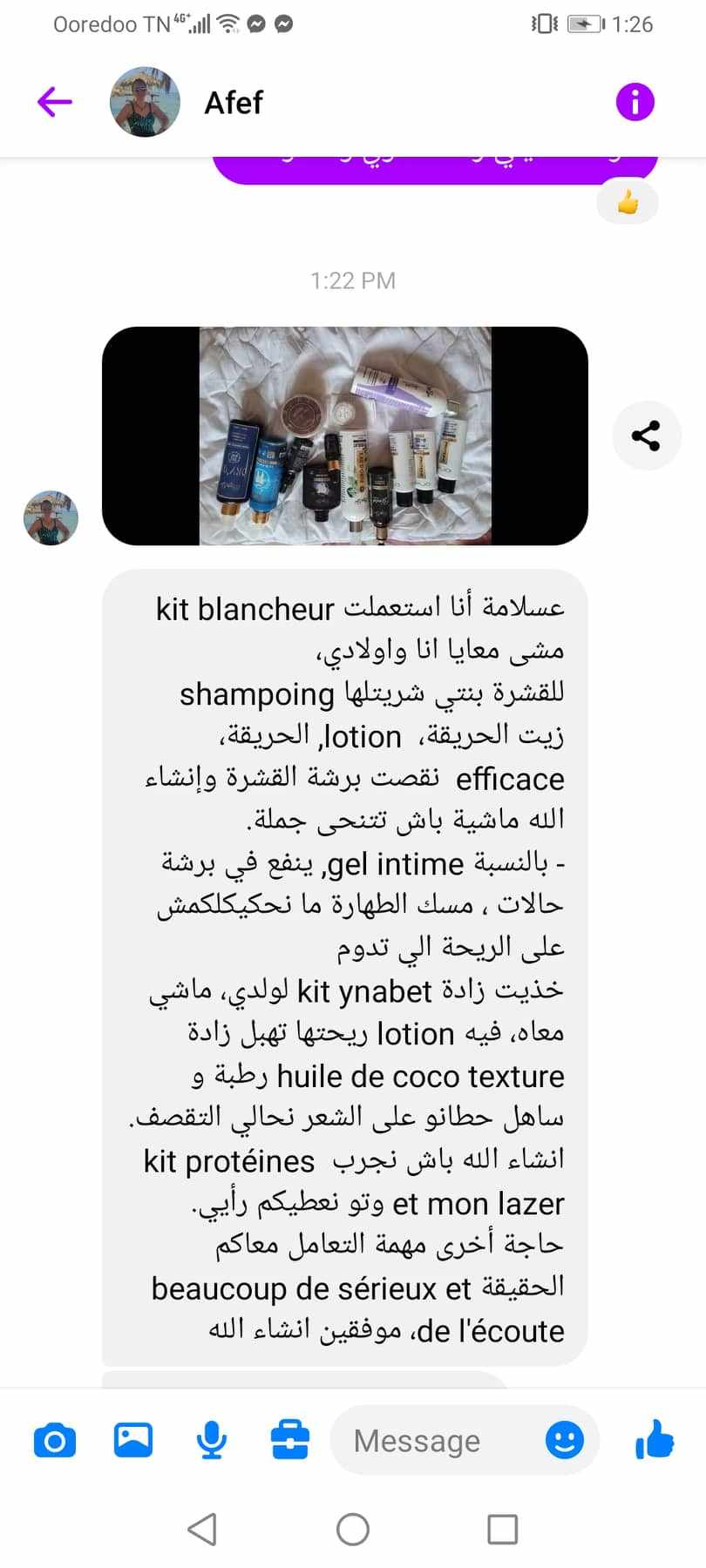
Task: Share the products photo message
Action: (x=646, y=436)
